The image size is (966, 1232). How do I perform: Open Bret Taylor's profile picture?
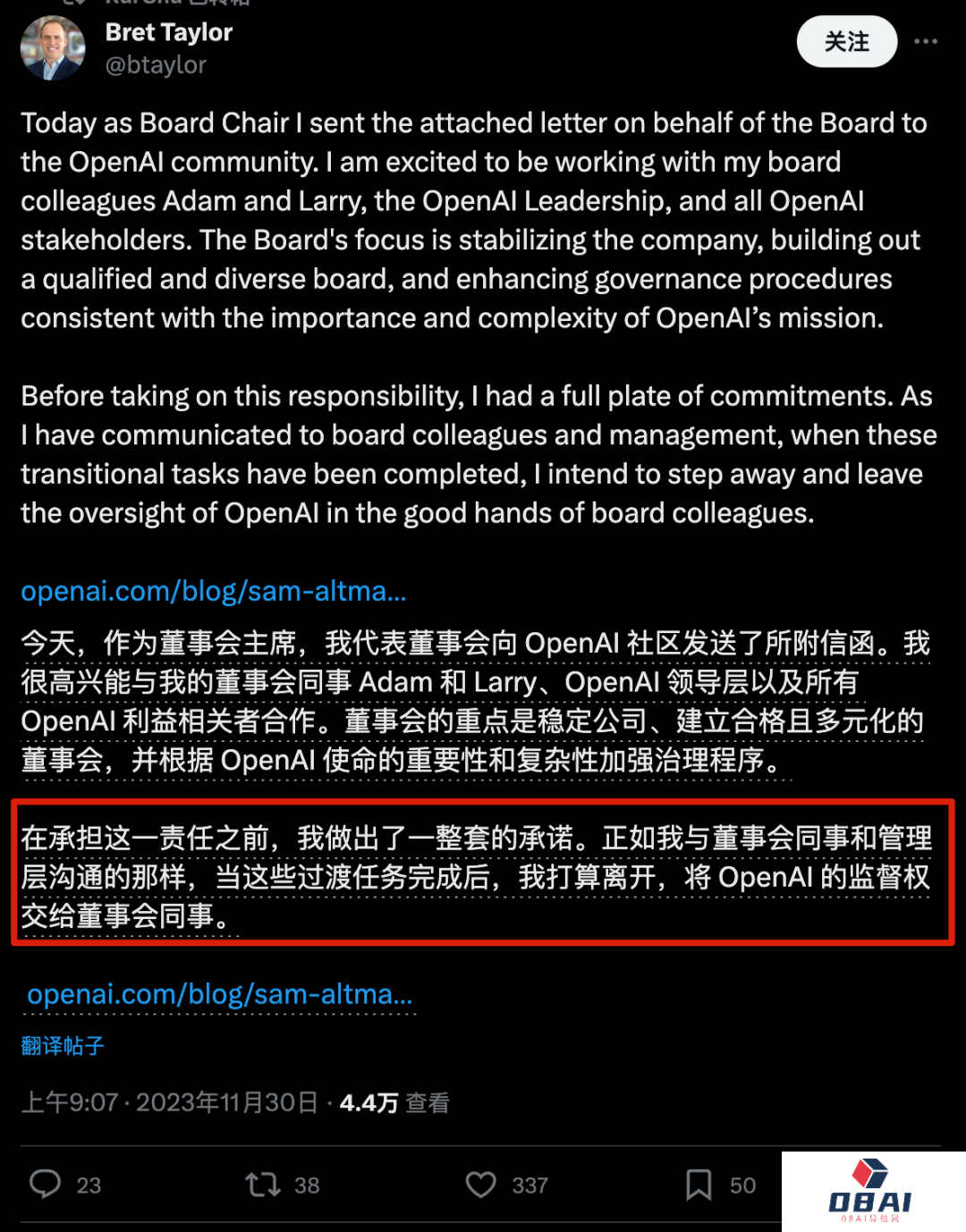[53, 48]
